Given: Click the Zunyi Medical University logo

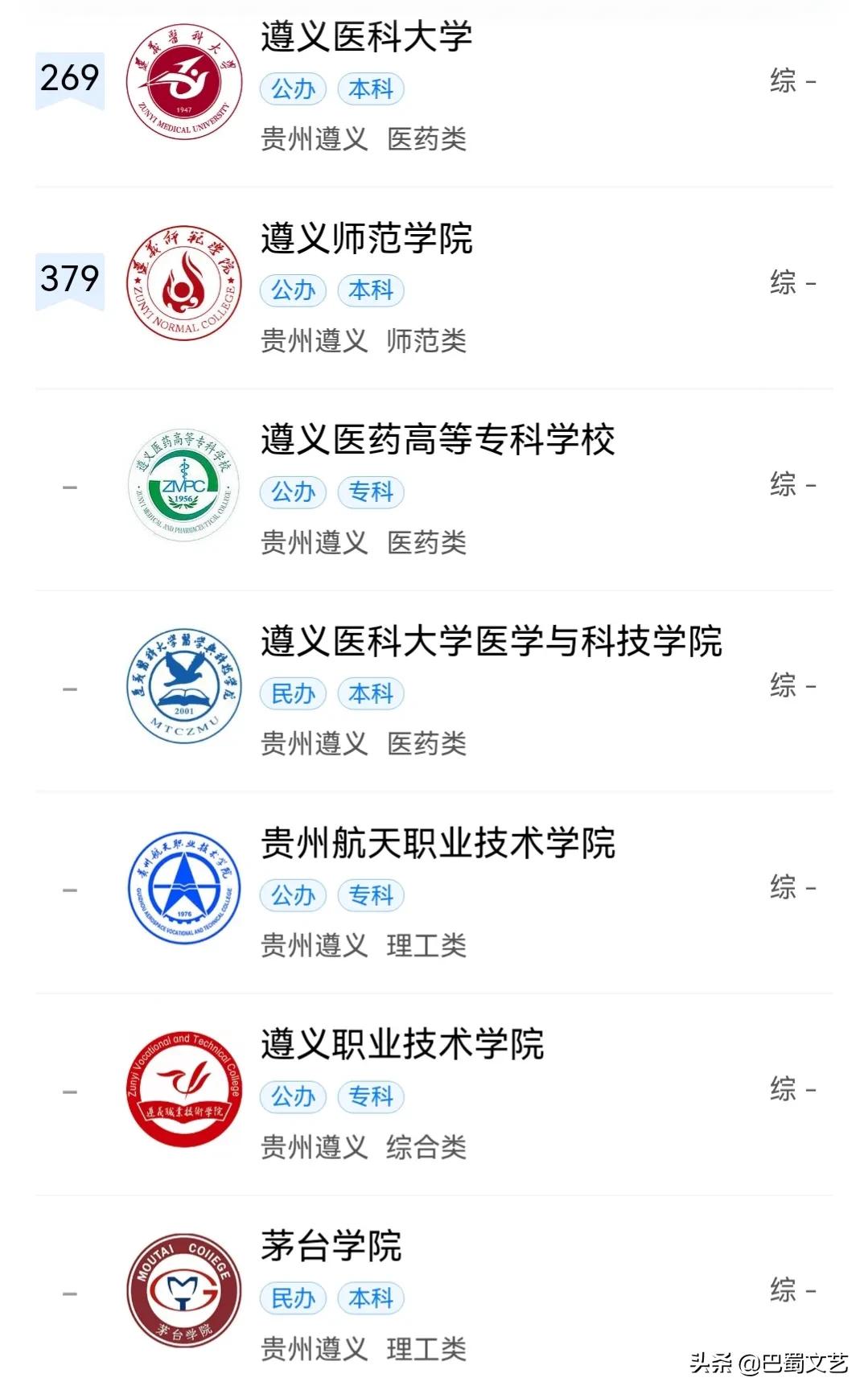Looking at the screenshot, I should click(x=185, y=83).
